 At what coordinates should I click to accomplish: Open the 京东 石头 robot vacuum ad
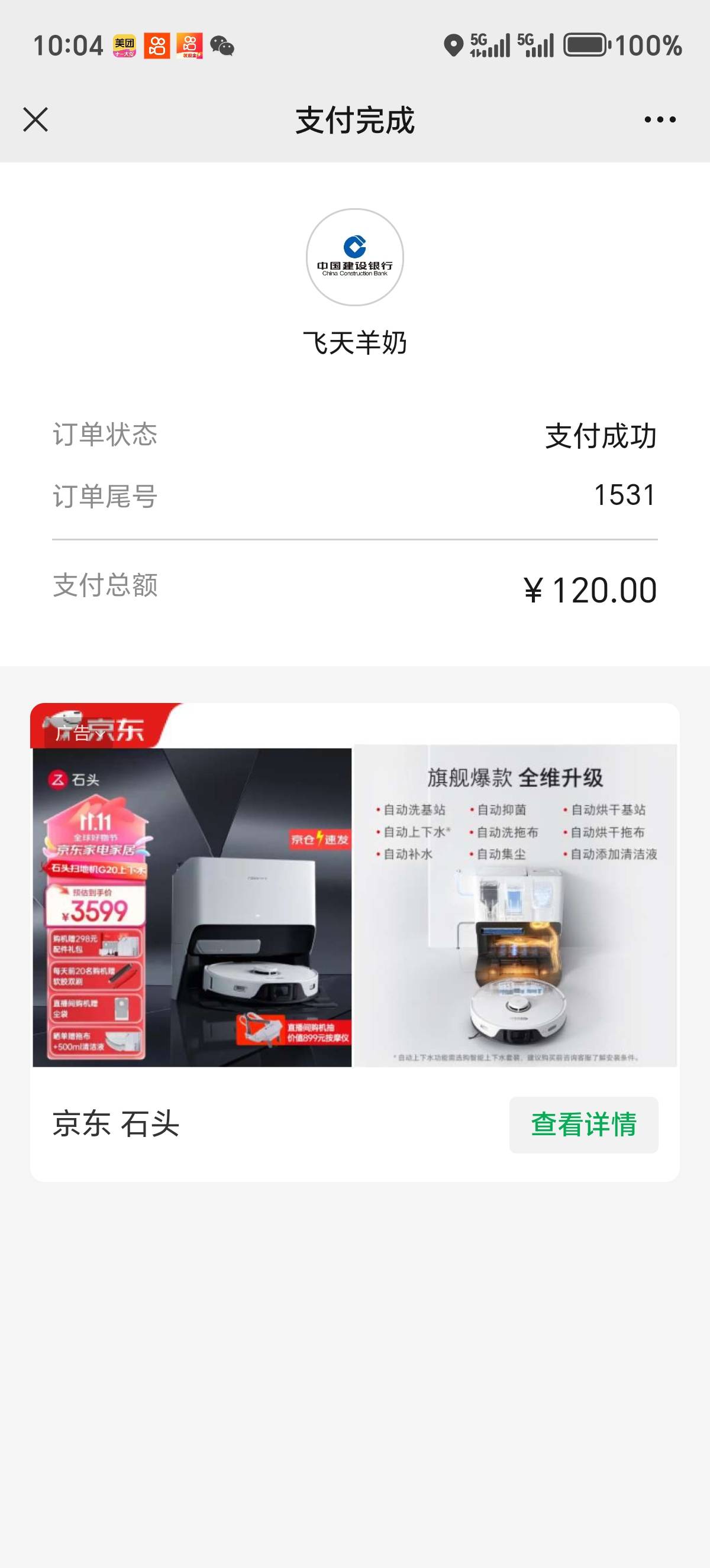[x=354, y=906]
